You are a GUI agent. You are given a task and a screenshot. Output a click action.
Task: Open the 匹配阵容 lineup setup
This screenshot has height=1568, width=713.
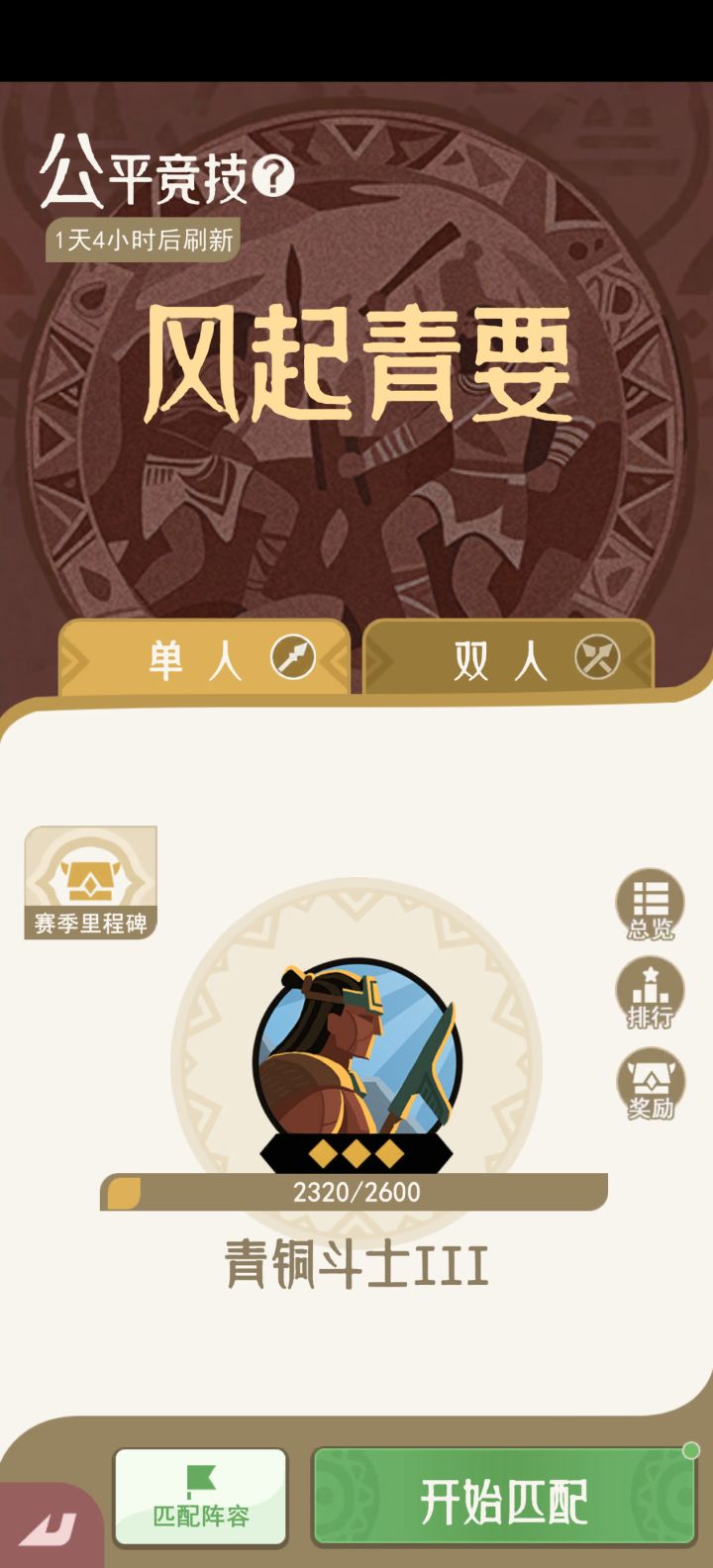(x=199, y=1498)
